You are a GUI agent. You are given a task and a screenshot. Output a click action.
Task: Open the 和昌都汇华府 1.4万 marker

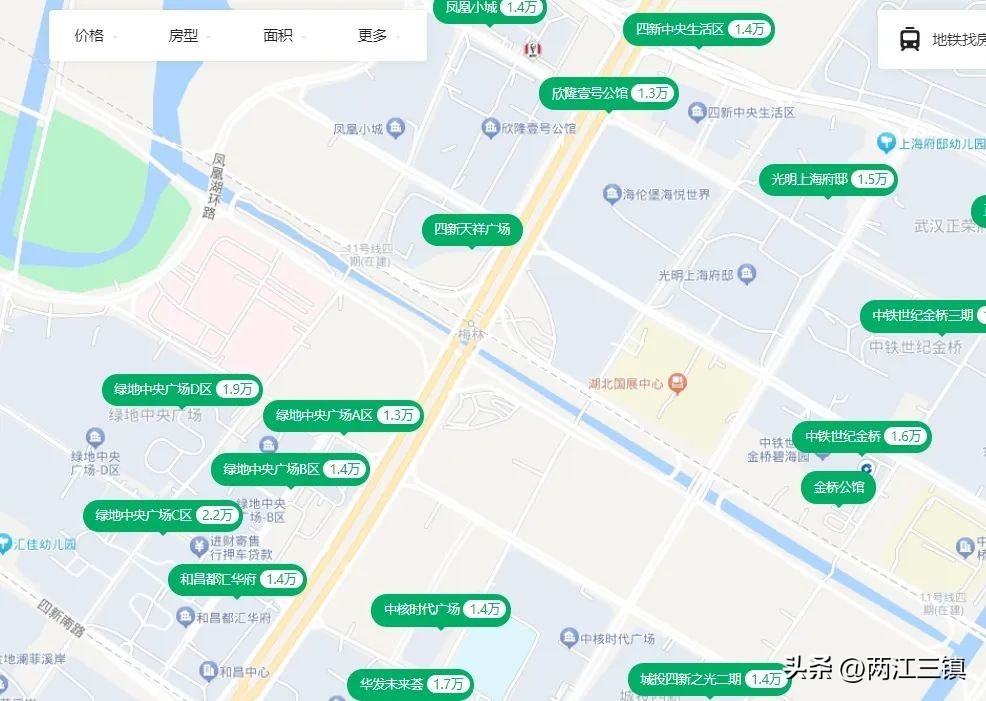236,579
